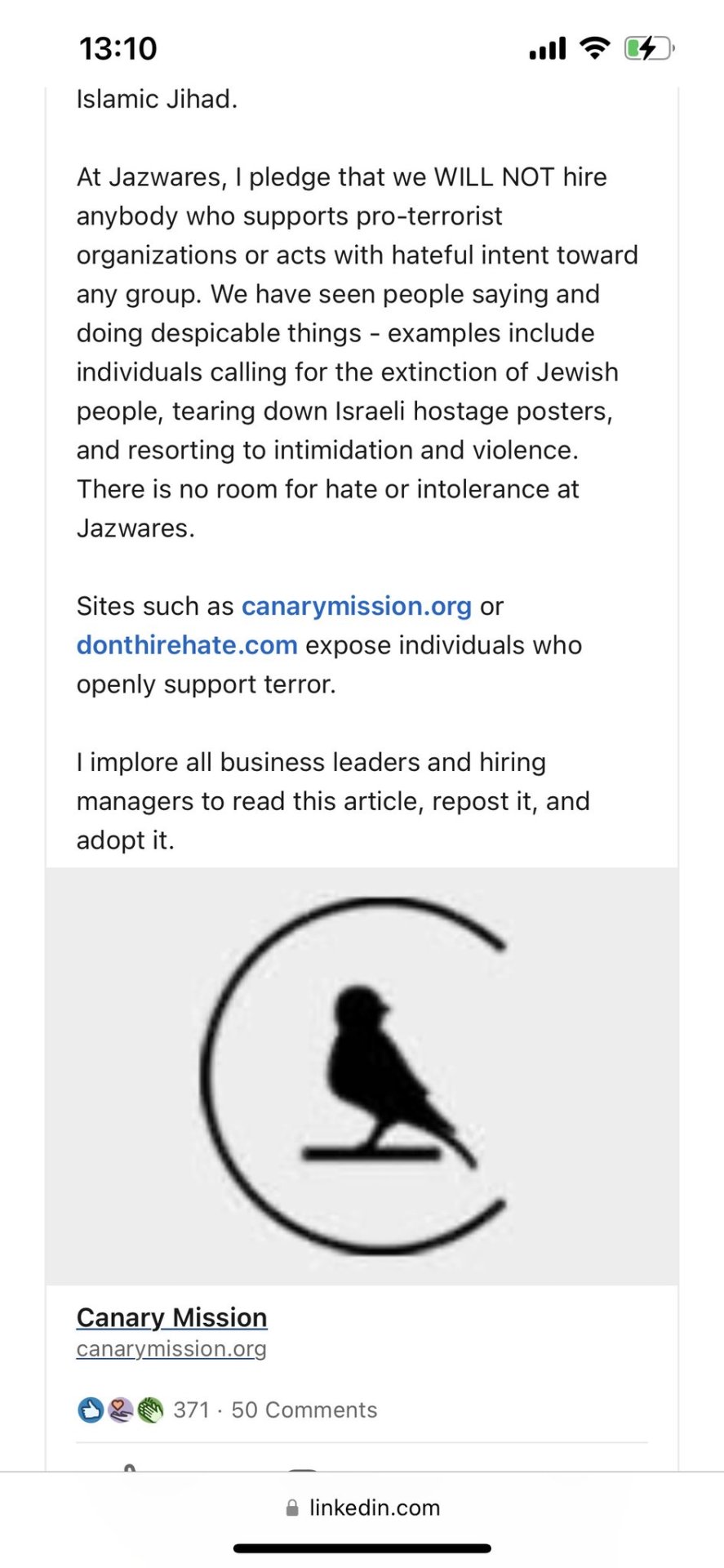
Task: Open the Canary Mission article title
Action: [171, 1317]
